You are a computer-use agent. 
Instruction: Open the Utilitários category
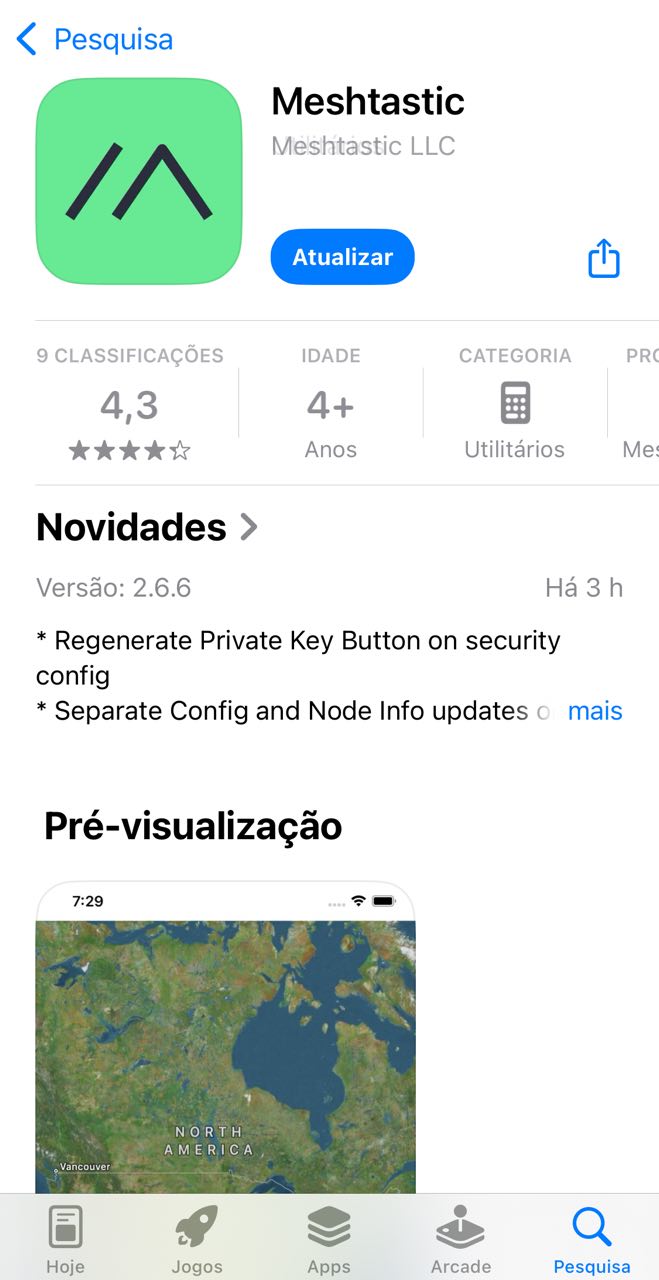pyautogui.click(x=514, y=405)
